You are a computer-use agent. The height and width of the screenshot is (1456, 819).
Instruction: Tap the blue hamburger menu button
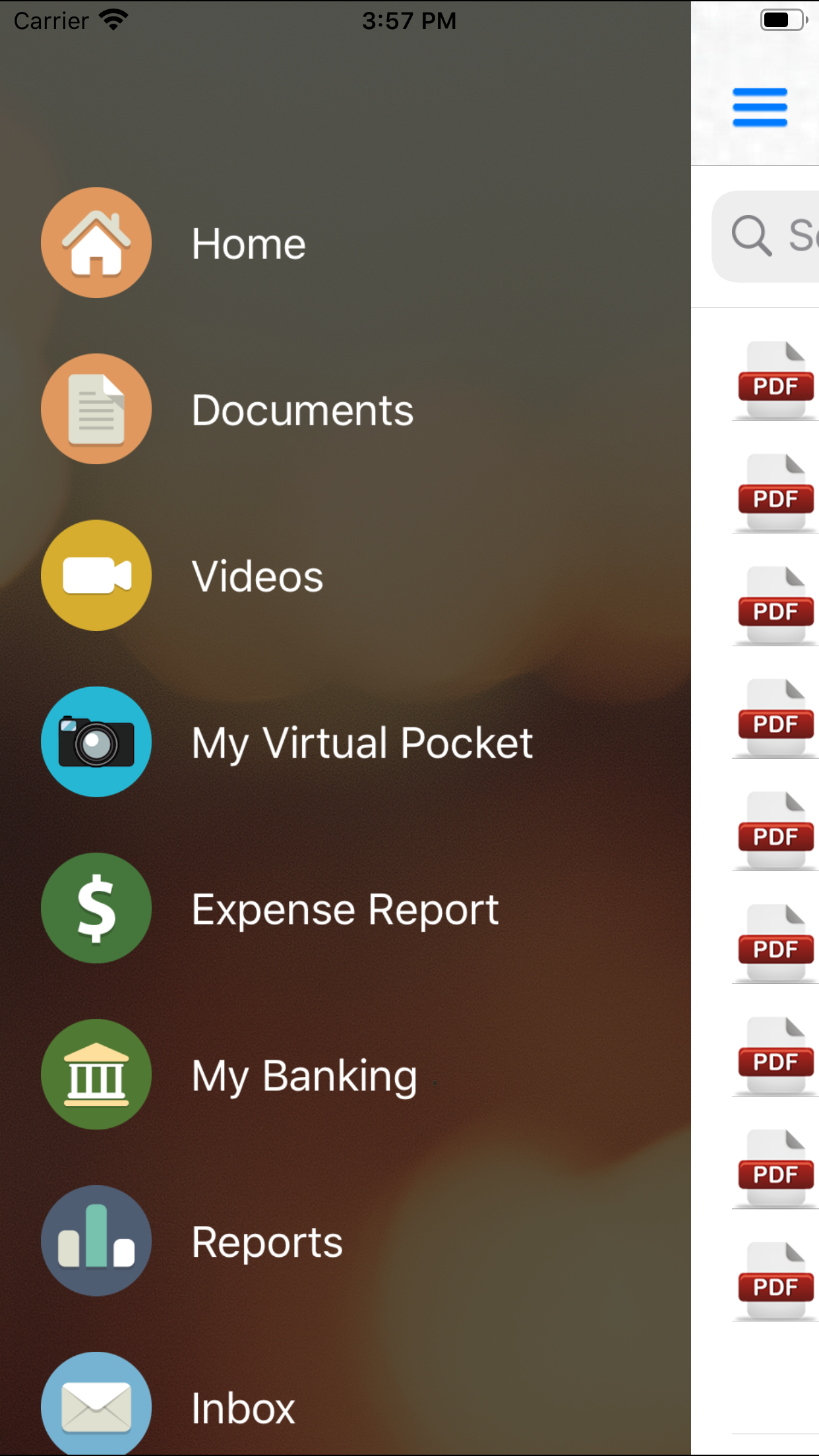point(760,107)
